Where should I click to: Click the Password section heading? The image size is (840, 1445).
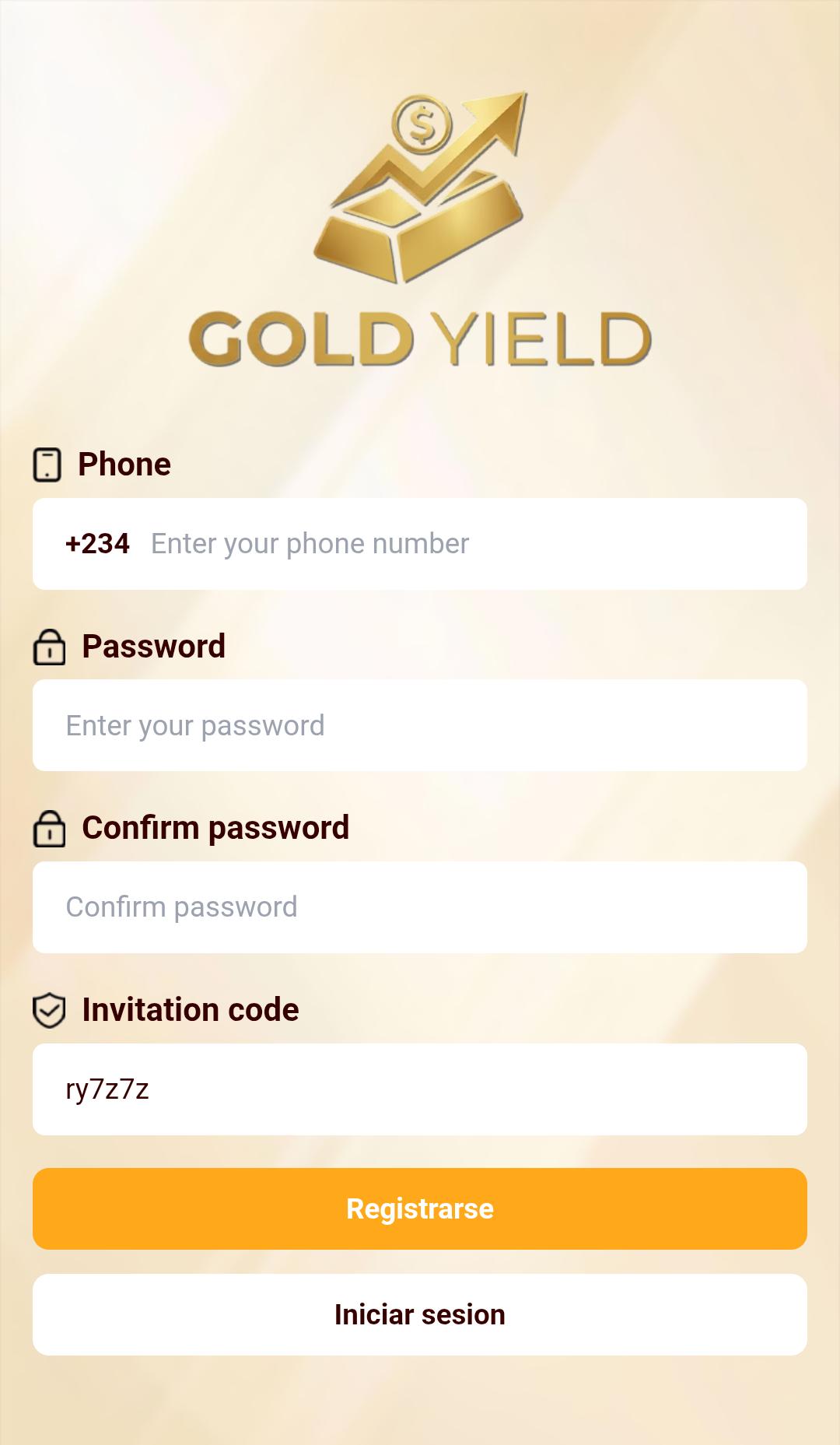coord(153,647)
